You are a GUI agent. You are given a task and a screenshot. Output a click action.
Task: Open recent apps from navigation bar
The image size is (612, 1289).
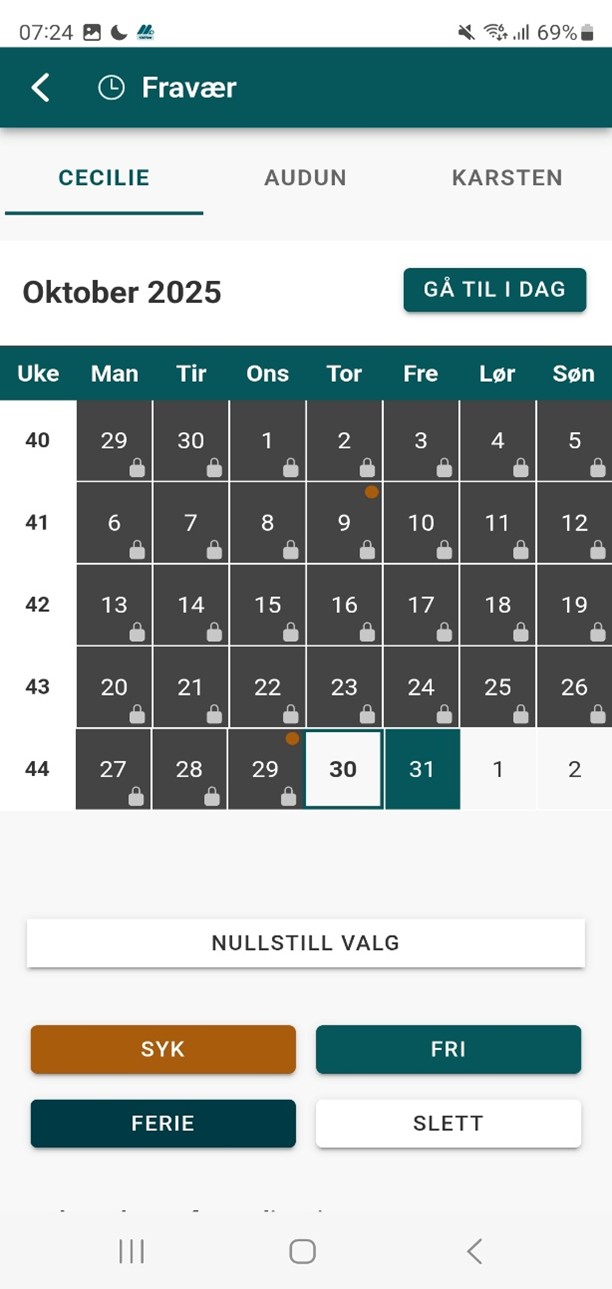[x=132, y=1251]
